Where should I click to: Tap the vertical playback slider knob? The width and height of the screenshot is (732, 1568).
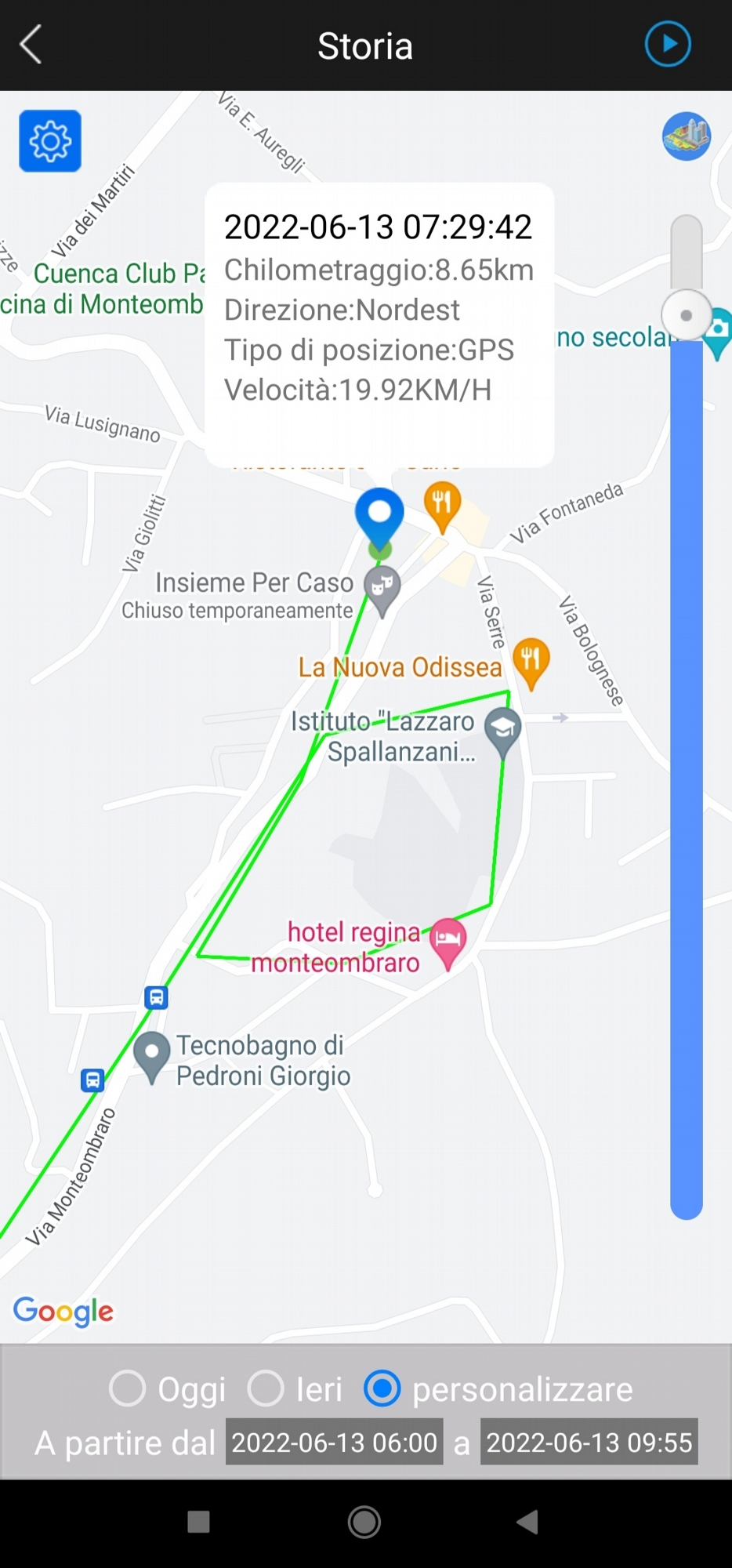click(686, 315)
